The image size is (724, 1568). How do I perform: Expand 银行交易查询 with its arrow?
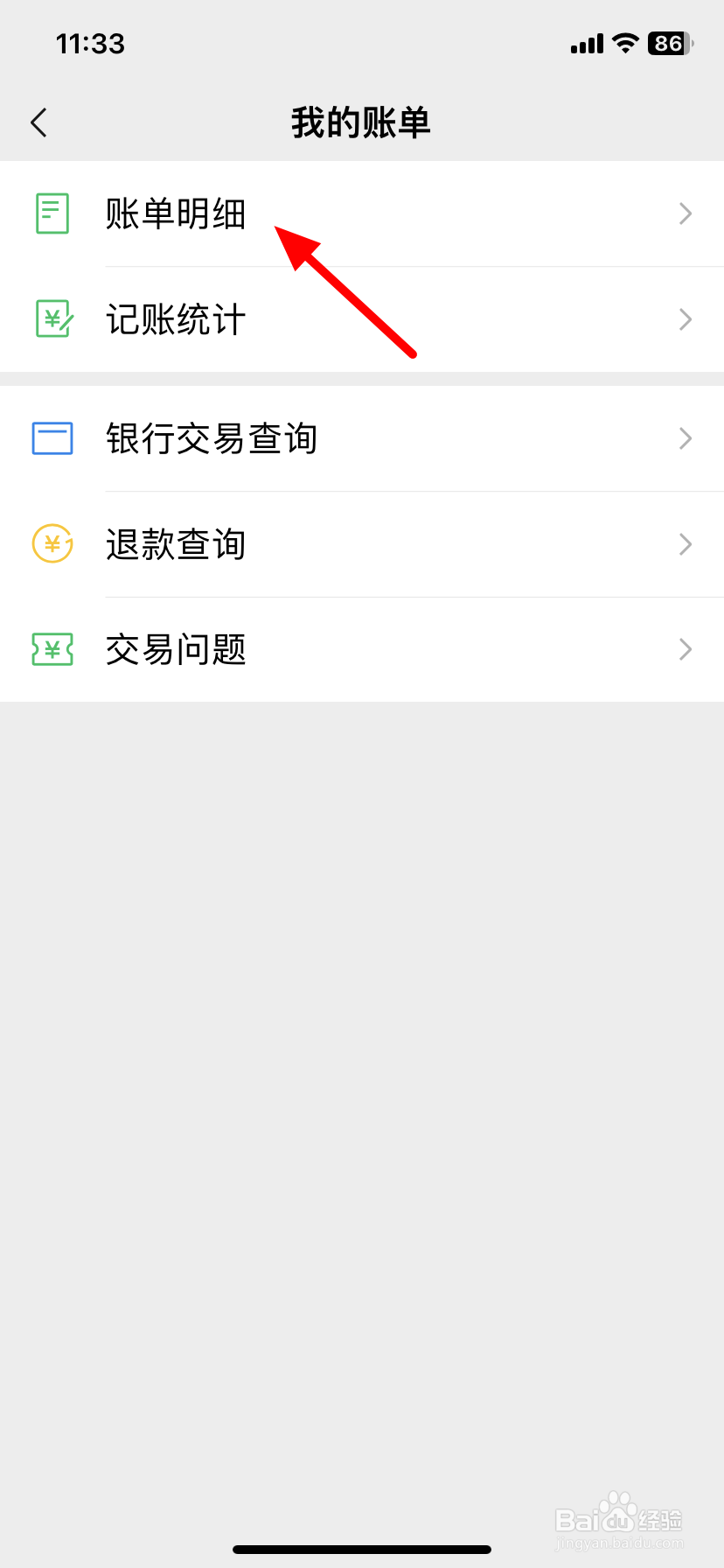(x=686, y=438)
